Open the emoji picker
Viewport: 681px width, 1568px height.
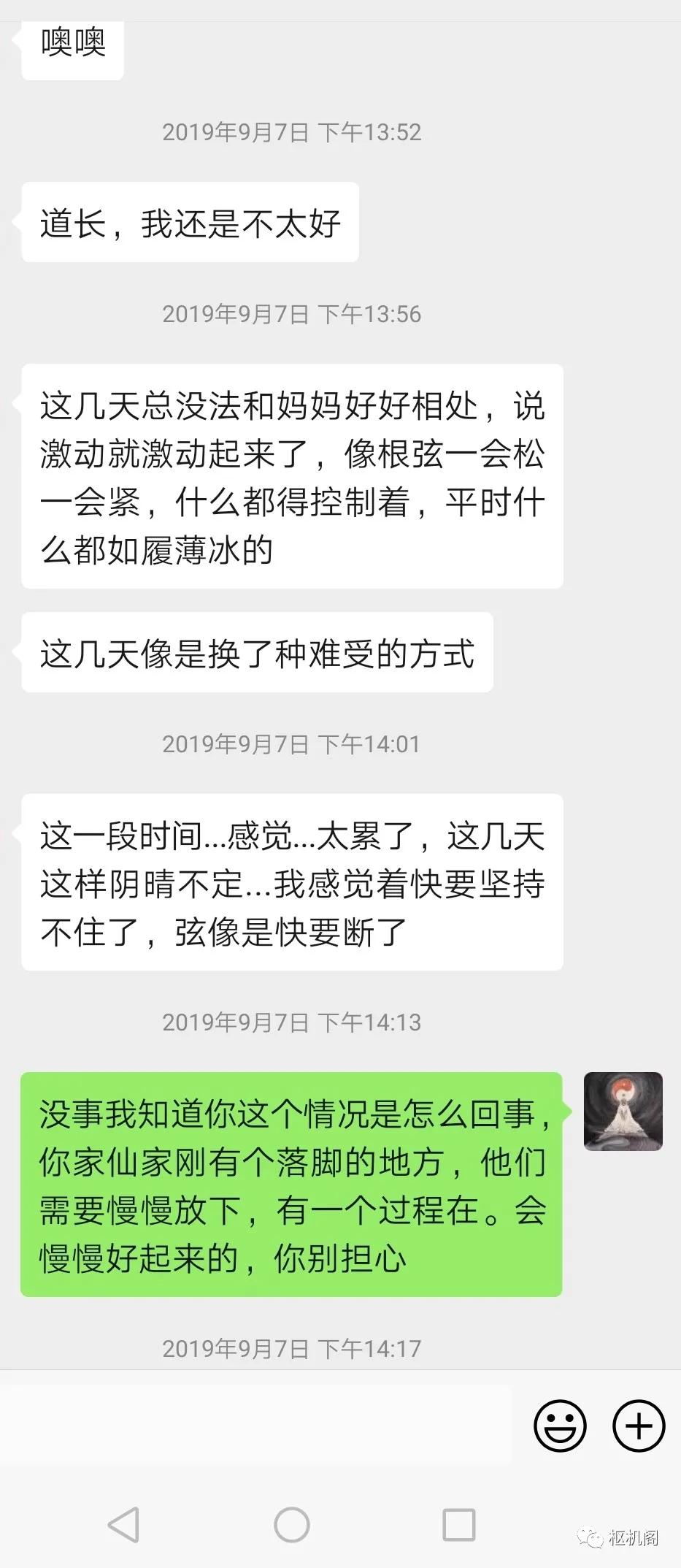[560, 1426]
